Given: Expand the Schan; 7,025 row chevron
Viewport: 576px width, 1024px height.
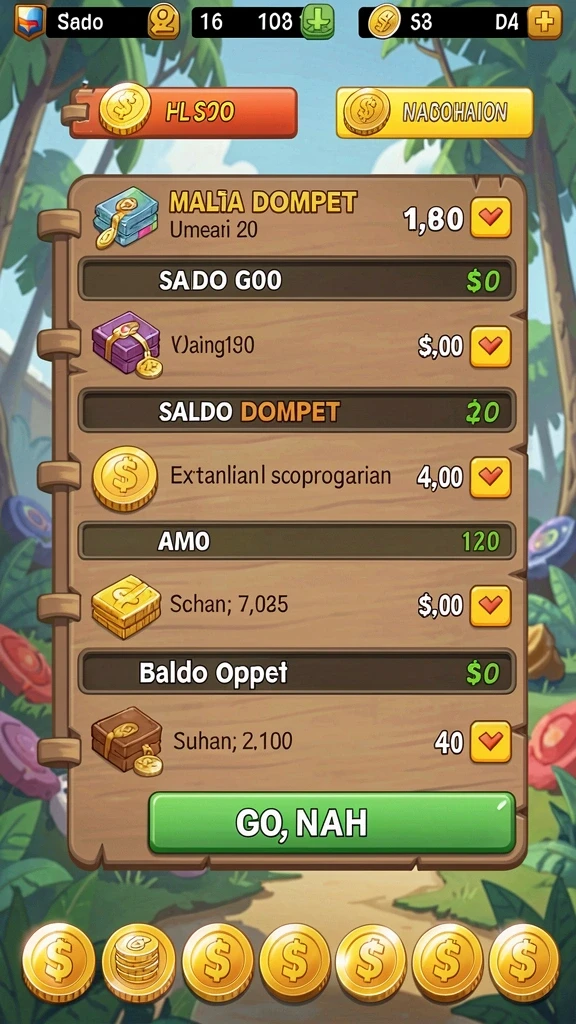Looking at the screenshot, I should (x=490, y=605).
